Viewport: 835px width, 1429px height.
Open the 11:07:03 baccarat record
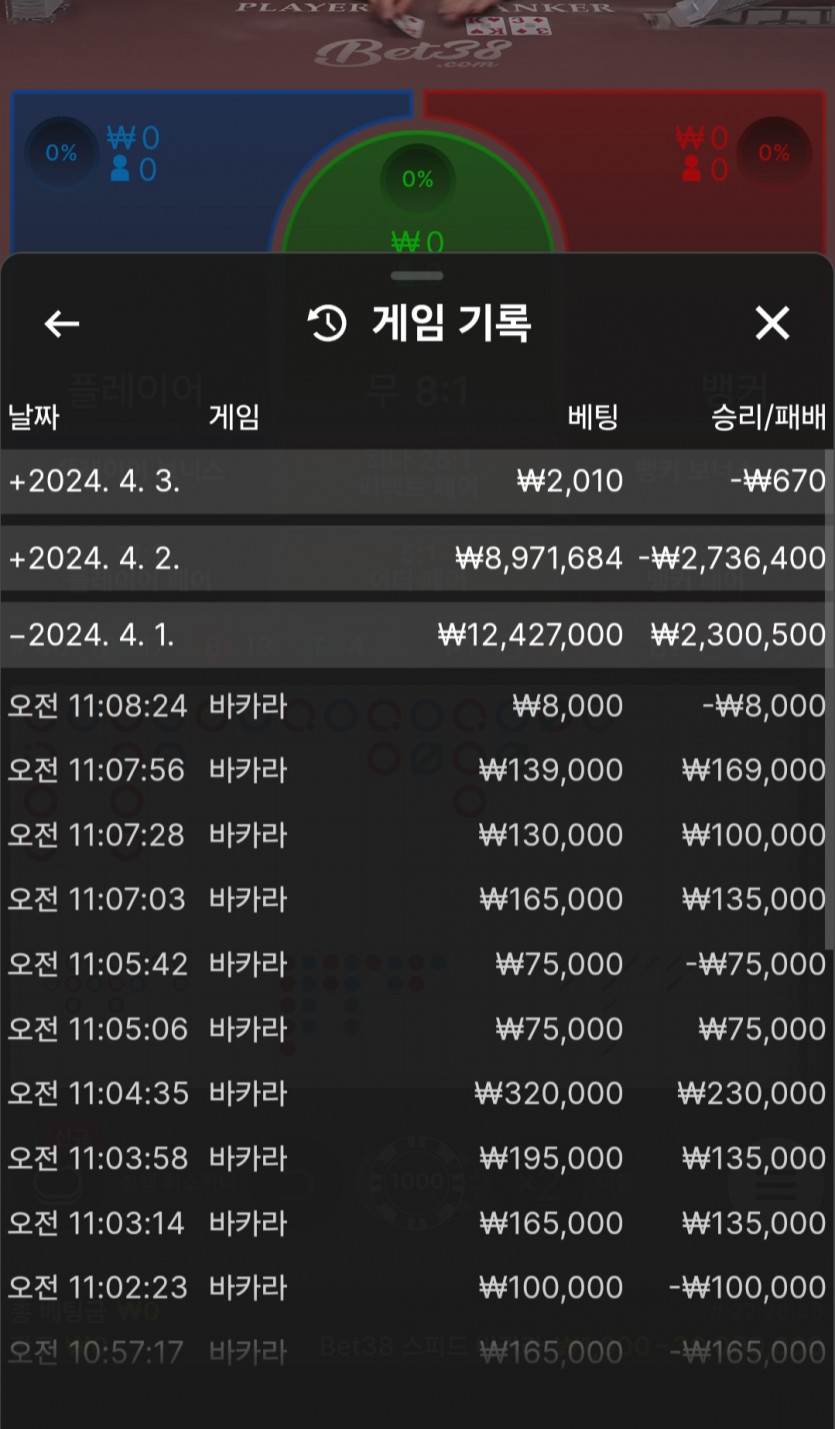(417, 899)
